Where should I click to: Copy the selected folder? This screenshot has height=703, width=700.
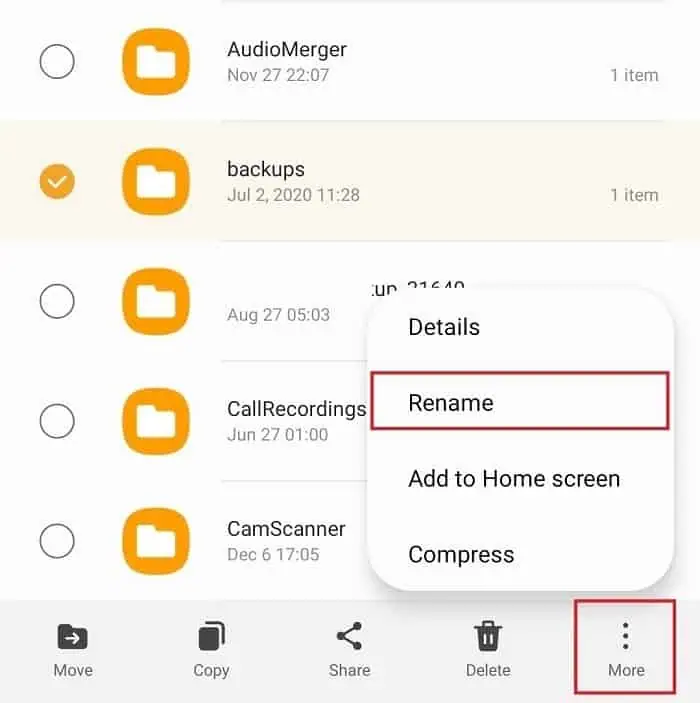(x=211, y=648)
